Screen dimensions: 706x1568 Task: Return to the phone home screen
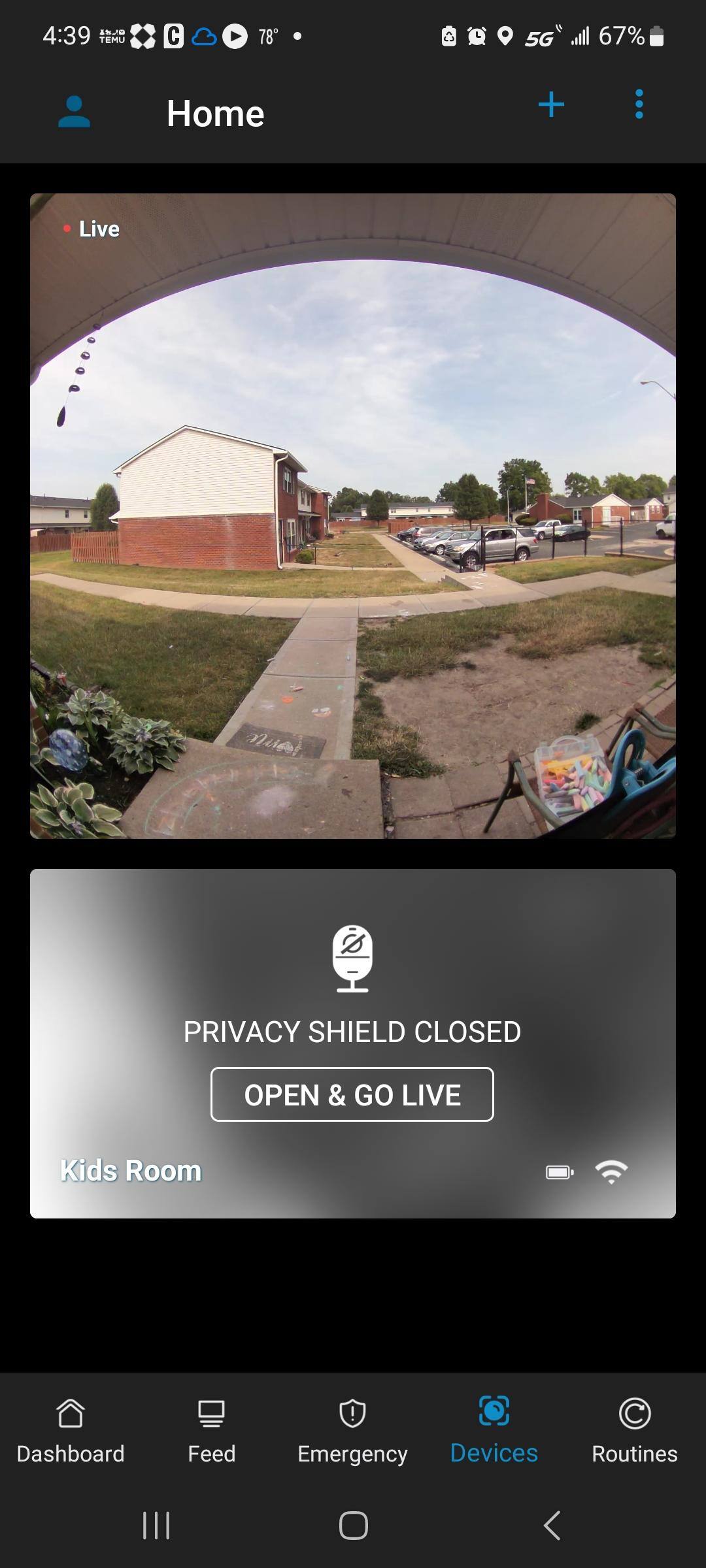[x=353, y=1526]
